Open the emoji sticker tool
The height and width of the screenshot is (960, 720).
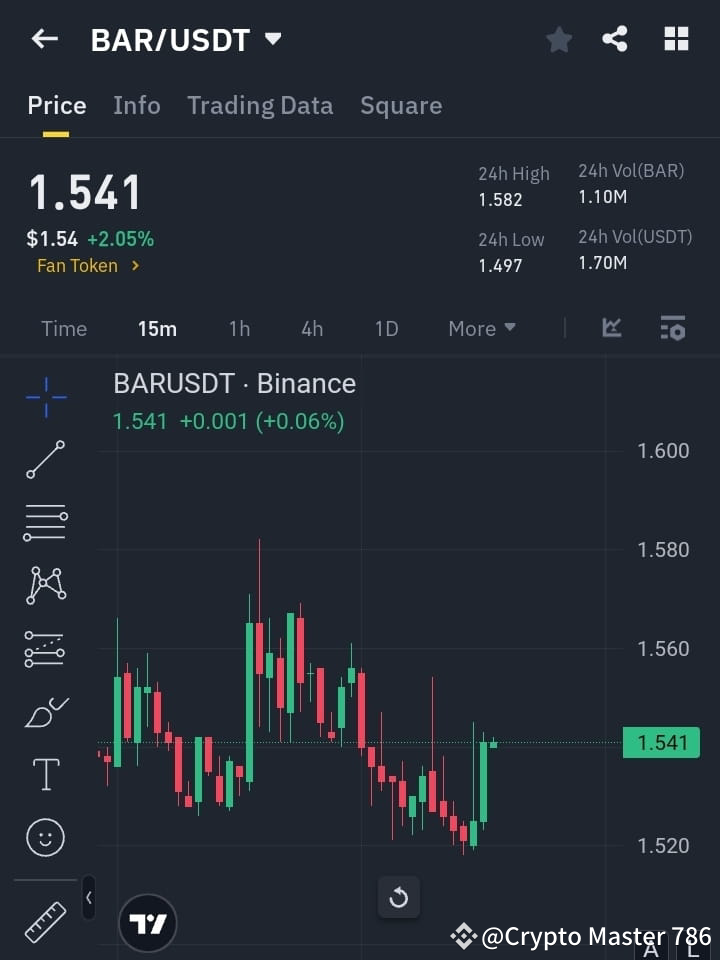tap(45, 837)
